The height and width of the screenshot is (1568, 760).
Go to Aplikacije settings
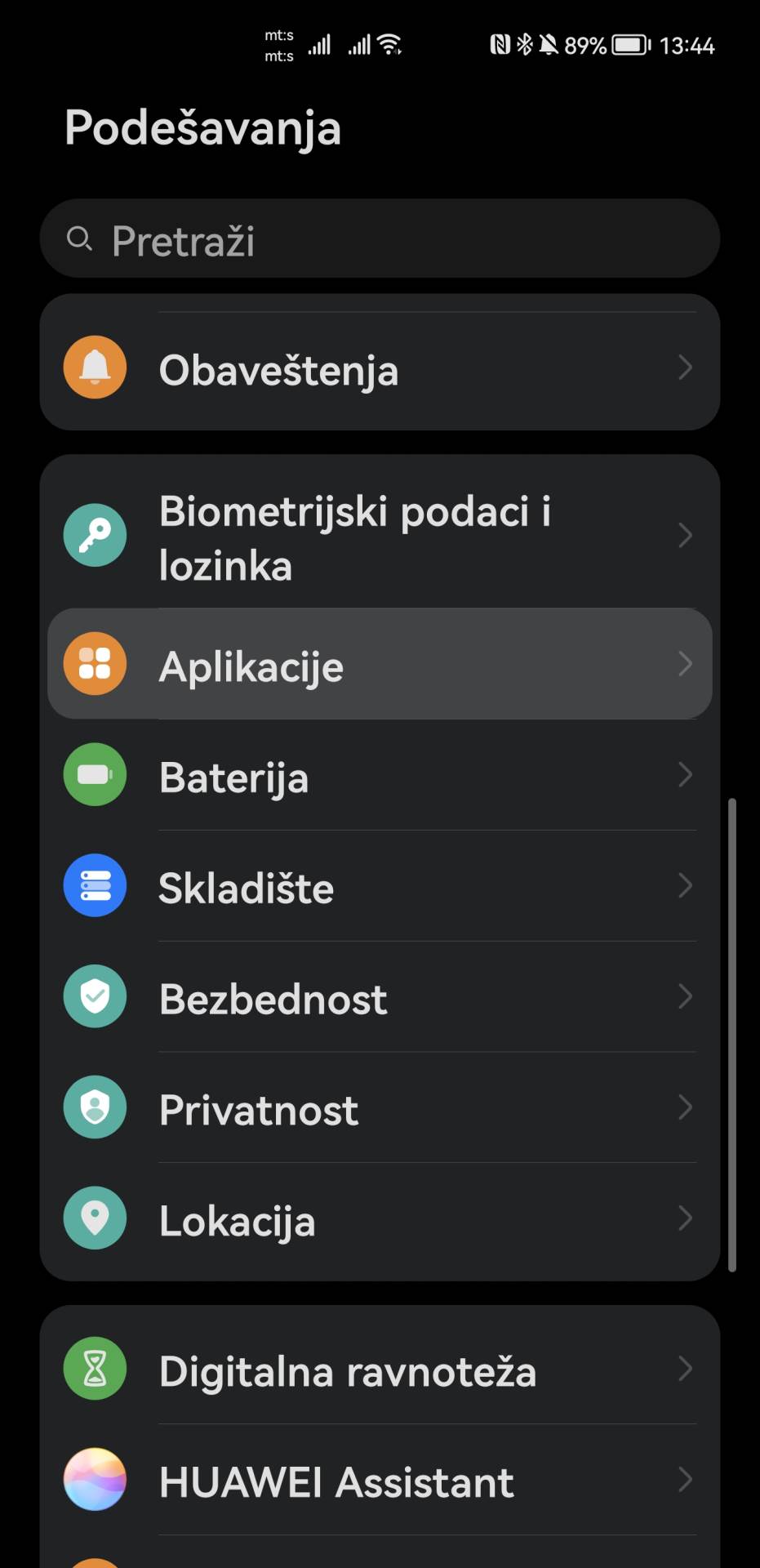click(380, 665)
